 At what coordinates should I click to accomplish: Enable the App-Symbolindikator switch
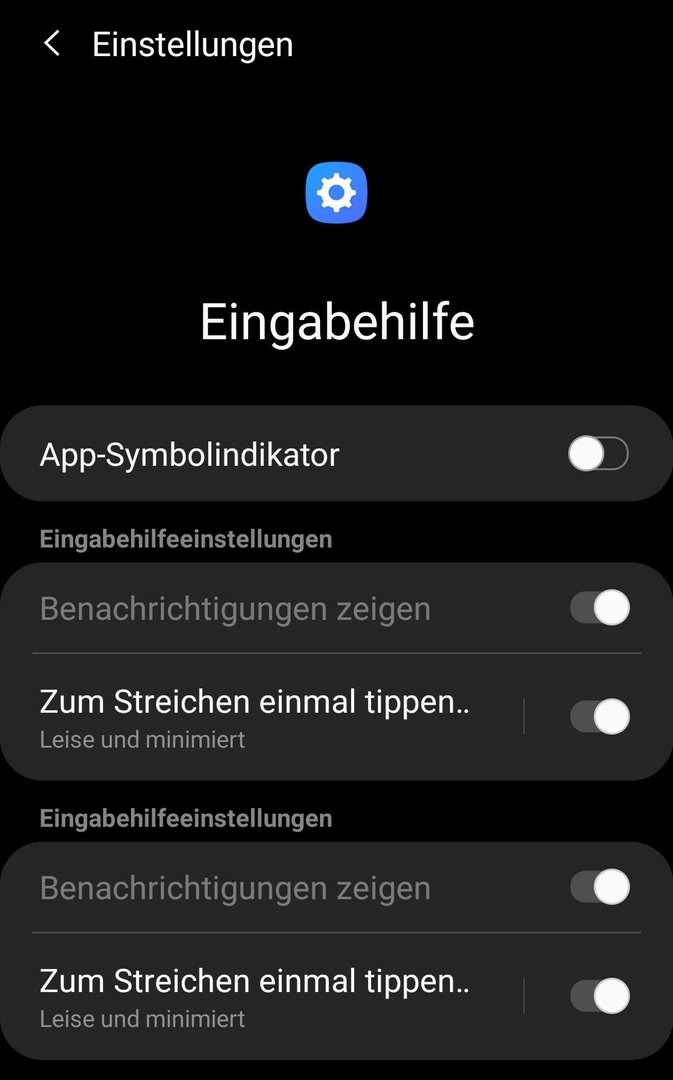coord(598,455)
